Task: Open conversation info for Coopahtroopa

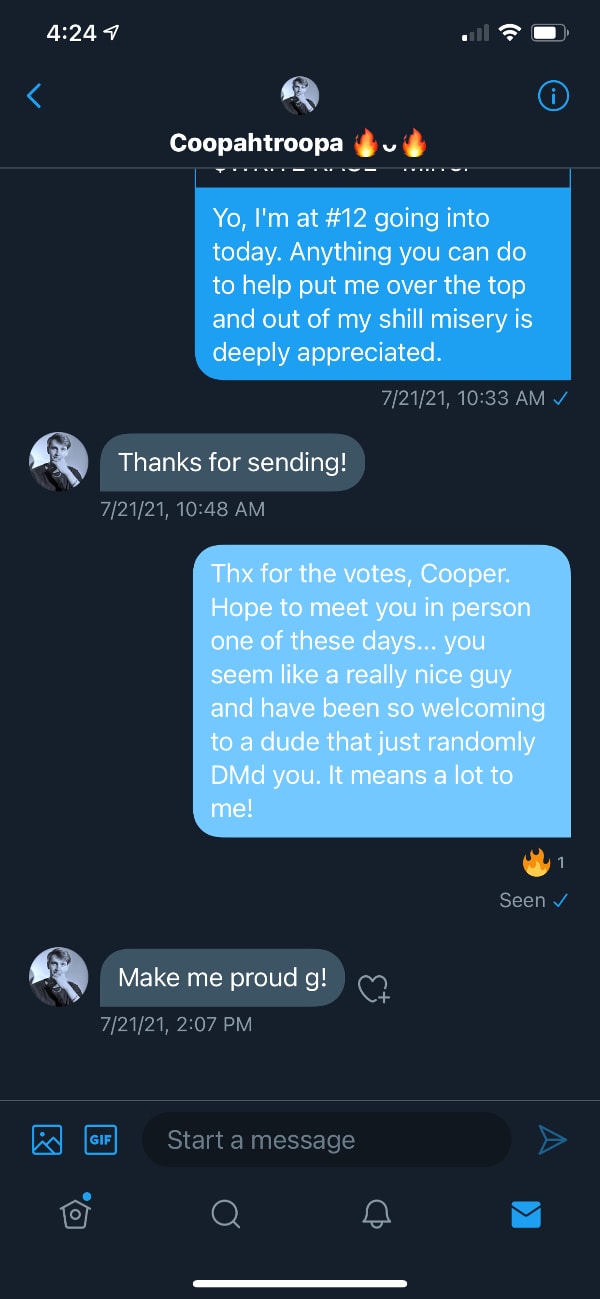Action: (x=553, y=96)
